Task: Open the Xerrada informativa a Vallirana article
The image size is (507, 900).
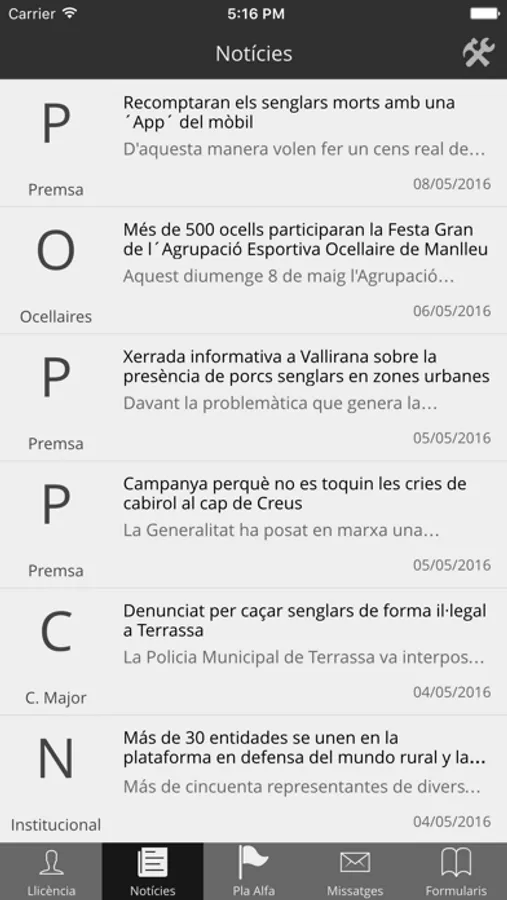Action: click(x=253, y=397)
